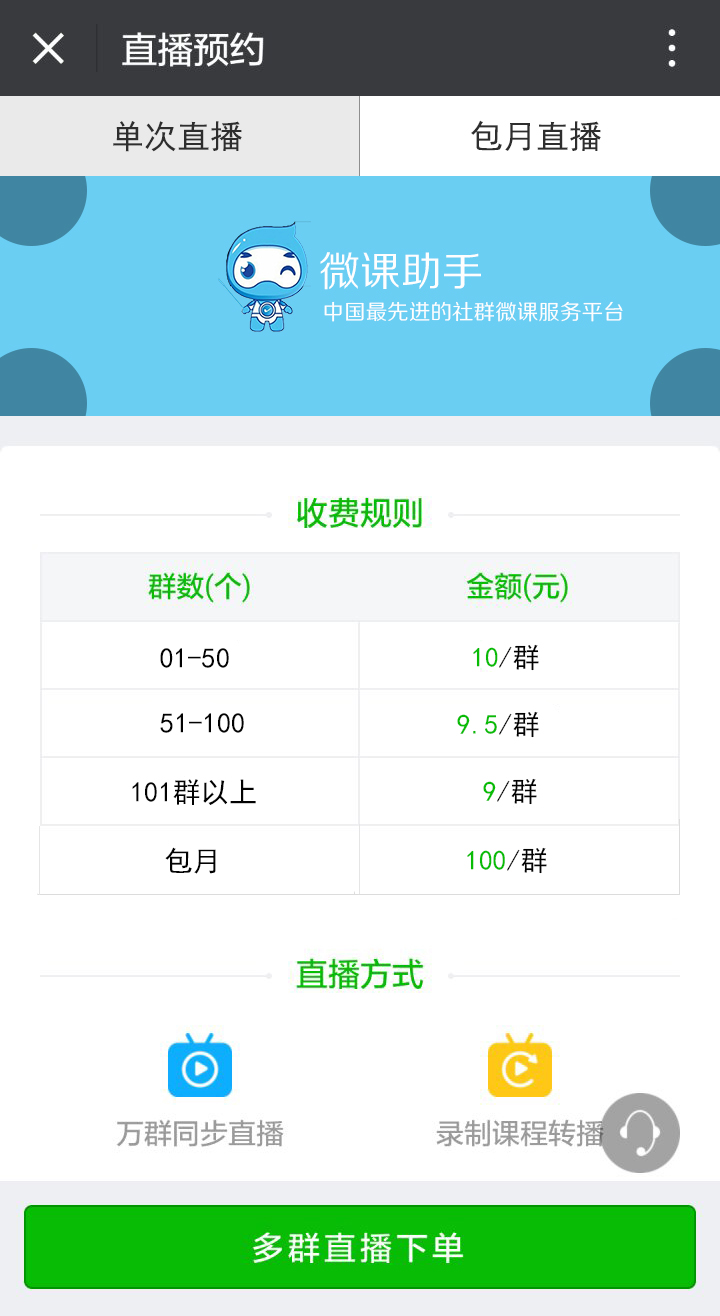Contact customer service via headset icon
Image resolution: width=720 pixels, height=1316 pixels.
640,1133
